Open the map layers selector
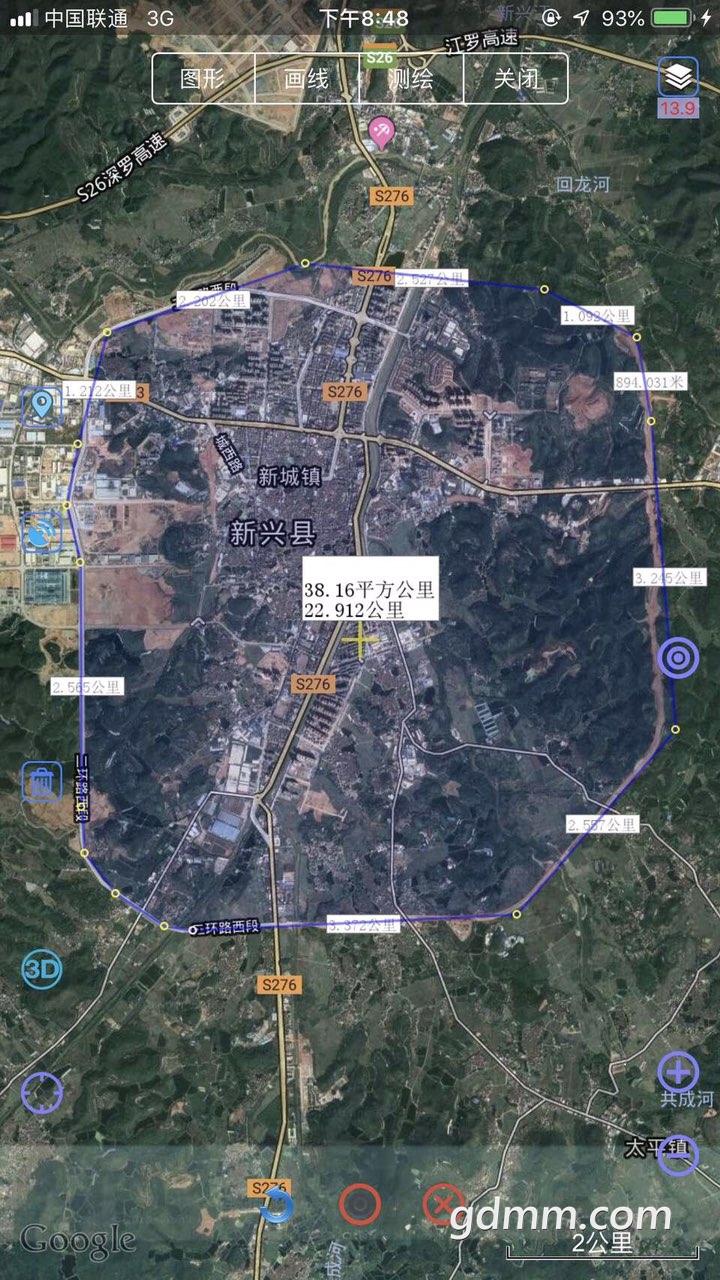 pos(678,77)
